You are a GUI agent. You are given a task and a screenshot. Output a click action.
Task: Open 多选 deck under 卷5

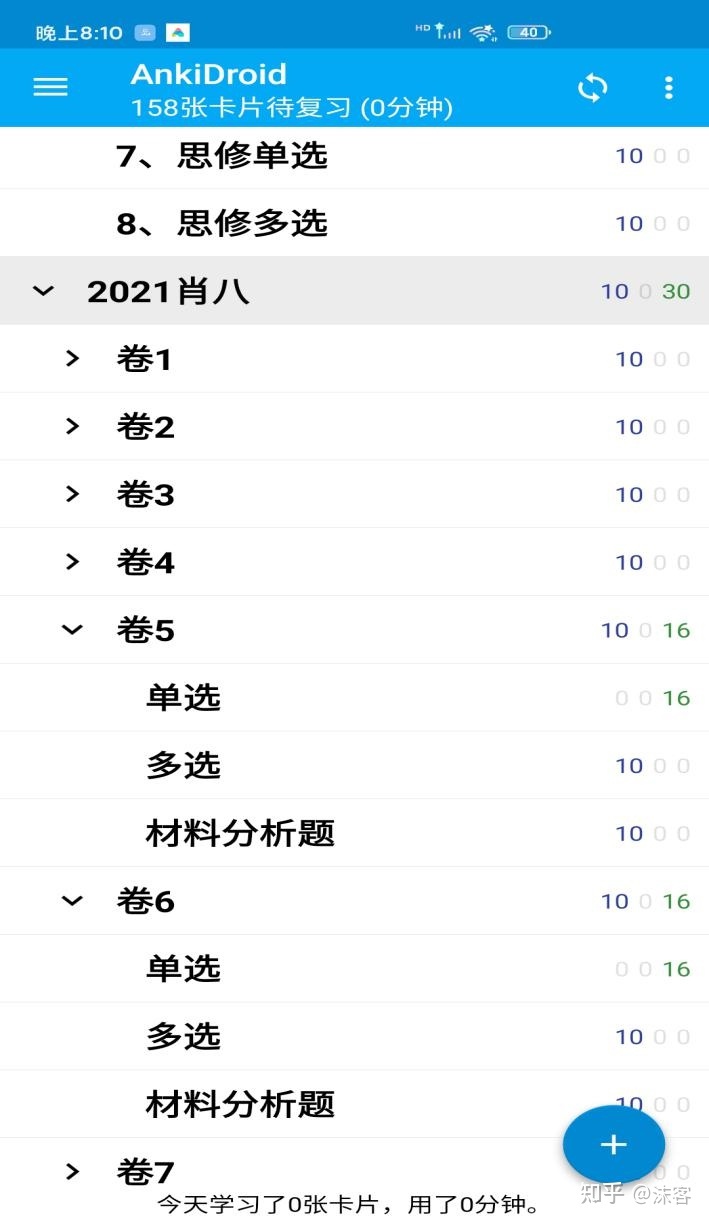[x=354, y=765]
